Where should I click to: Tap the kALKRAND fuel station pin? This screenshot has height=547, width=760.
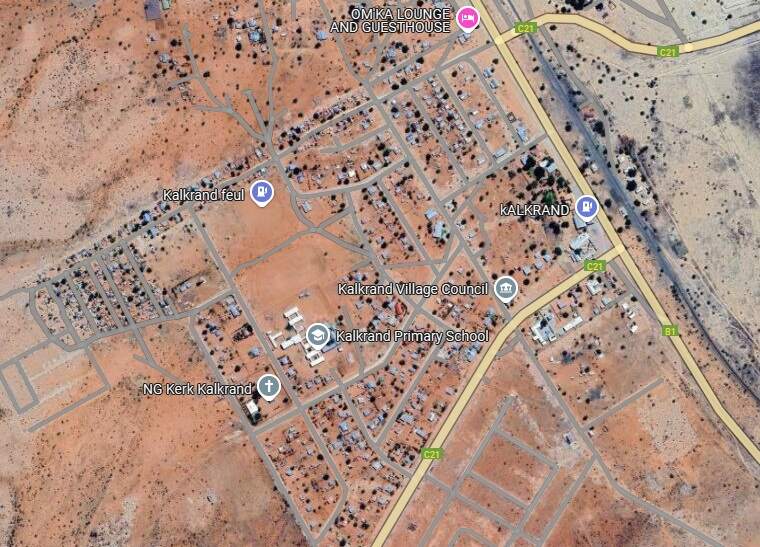click(587, 208)
